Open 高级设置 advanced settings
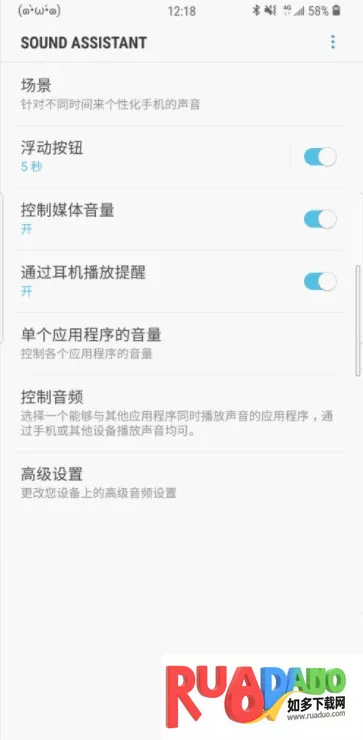Image resolution: width=363 pixels, height=740 pixels. click(180, 483)
